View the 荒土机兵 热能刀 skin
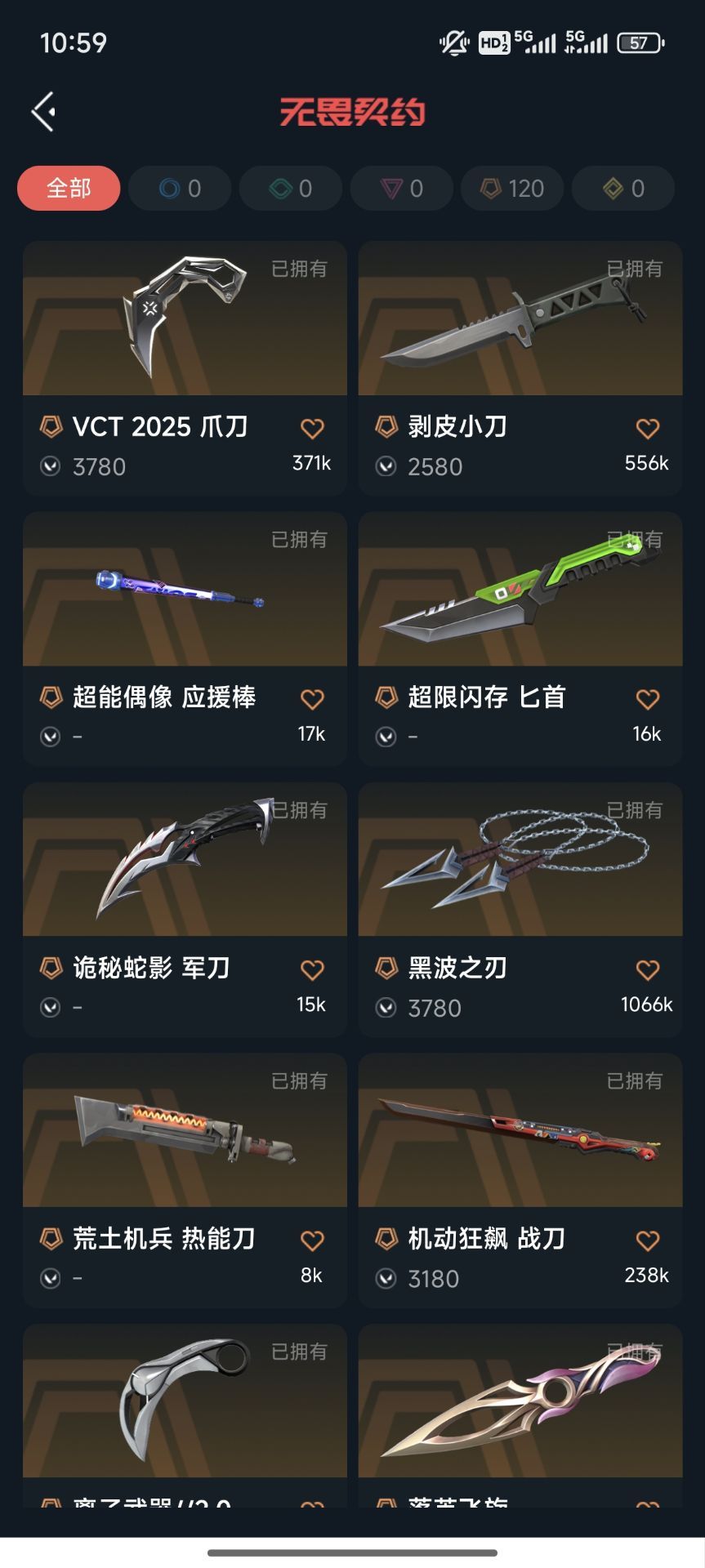The height and width of the screenshot is (1568, 705). click(x=185, y=1181)
